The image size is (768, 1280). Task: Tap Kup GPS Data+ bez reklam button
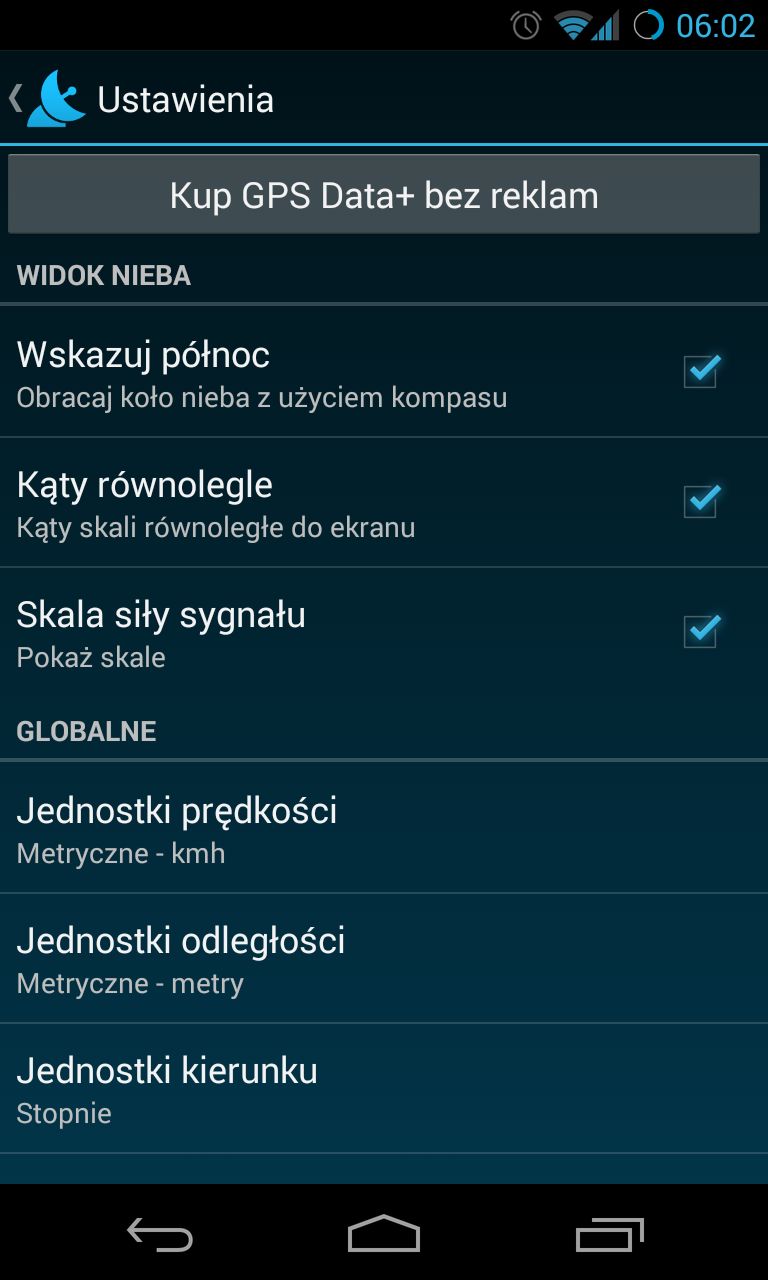click(384, 195)
